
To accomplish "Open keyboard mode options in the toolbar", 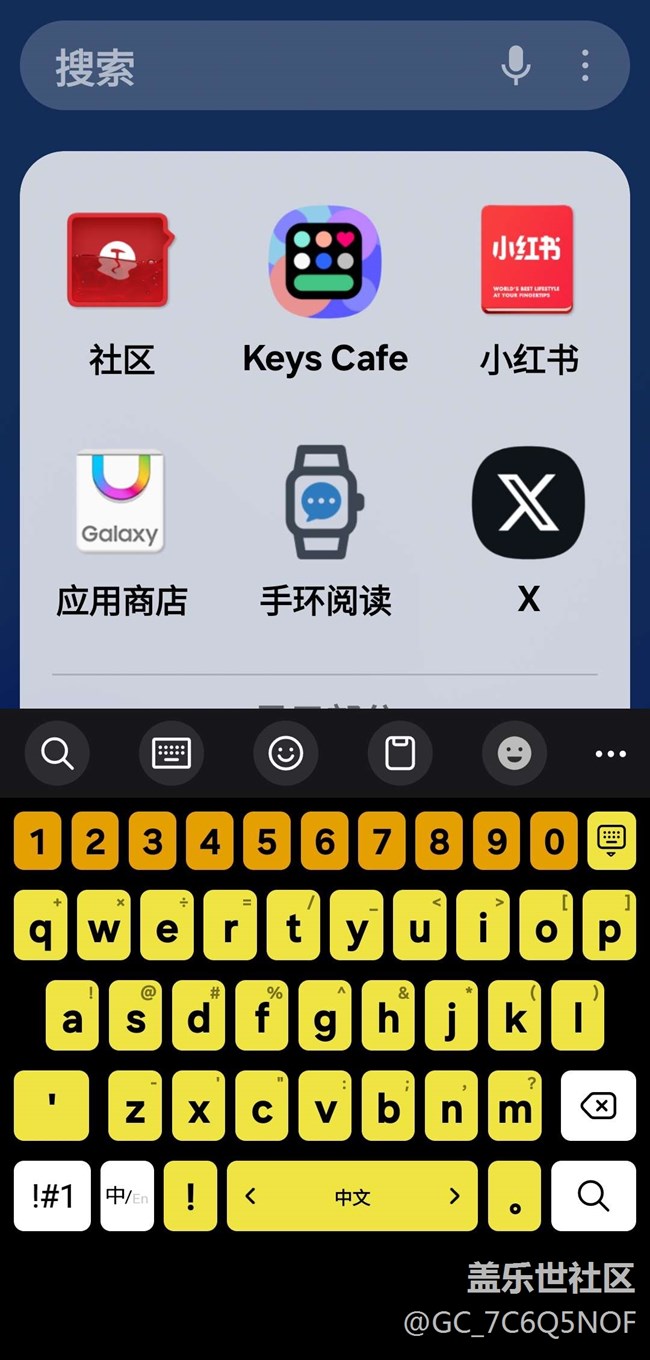I will [171, 753].
